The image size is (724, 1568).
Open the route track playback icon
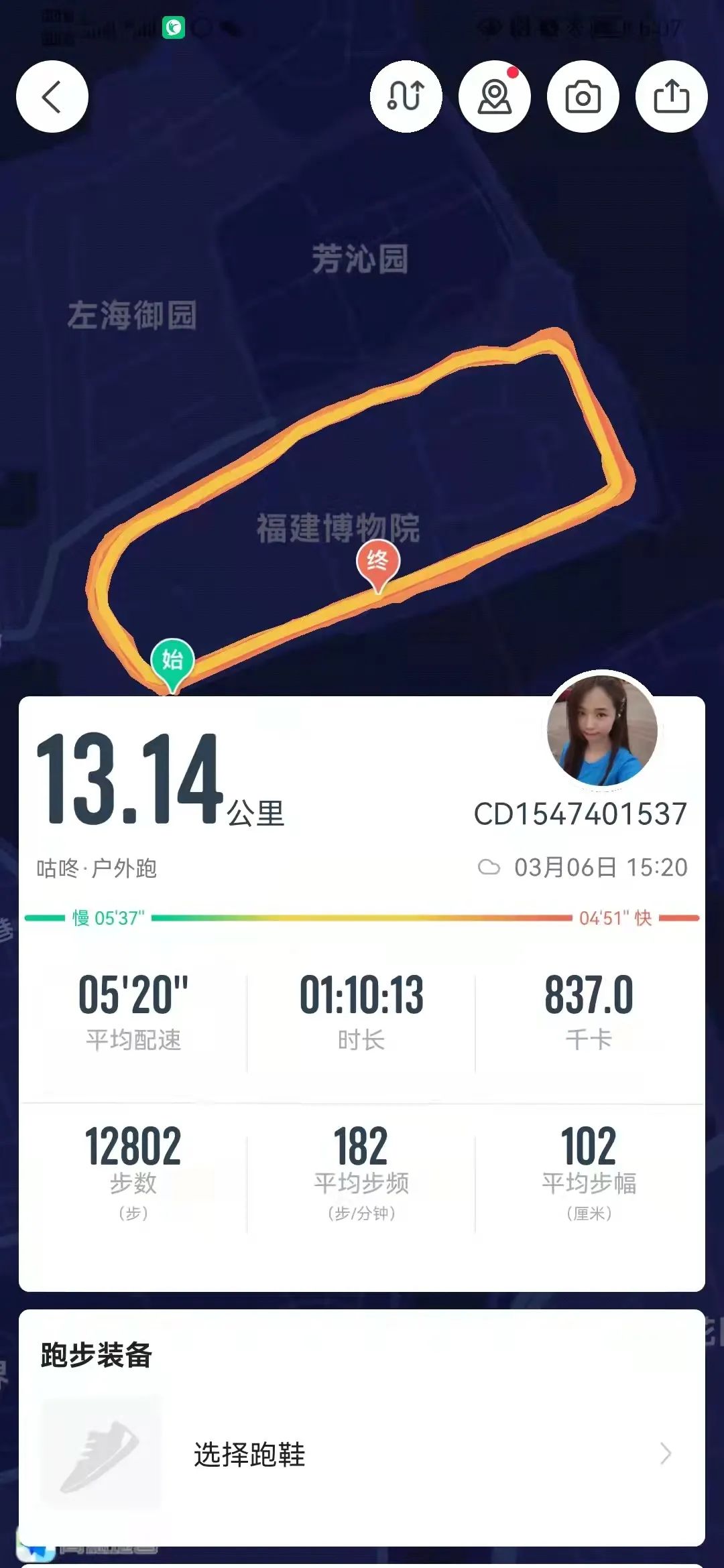406,96
